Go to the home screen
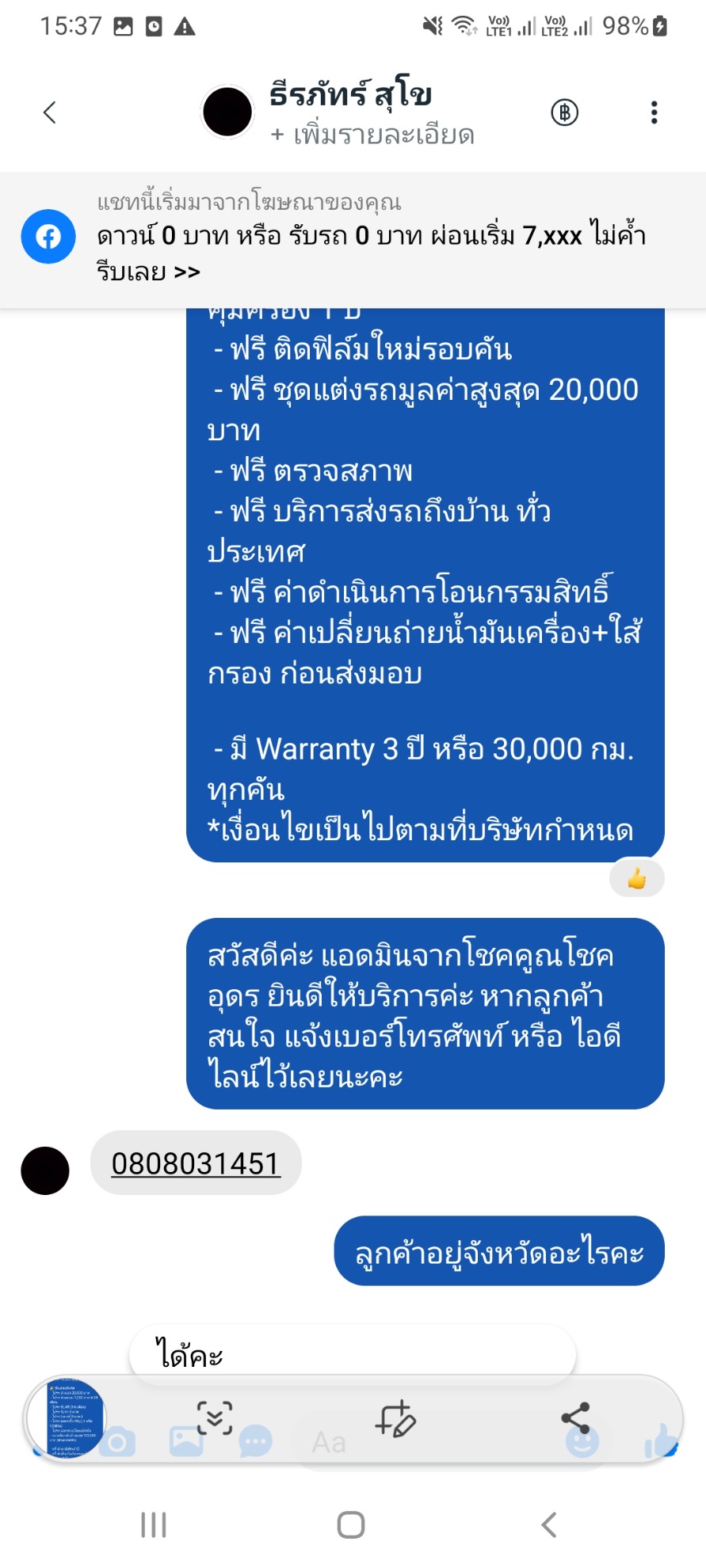This screenshot has width=706, height=1568. coord(351,1524)
